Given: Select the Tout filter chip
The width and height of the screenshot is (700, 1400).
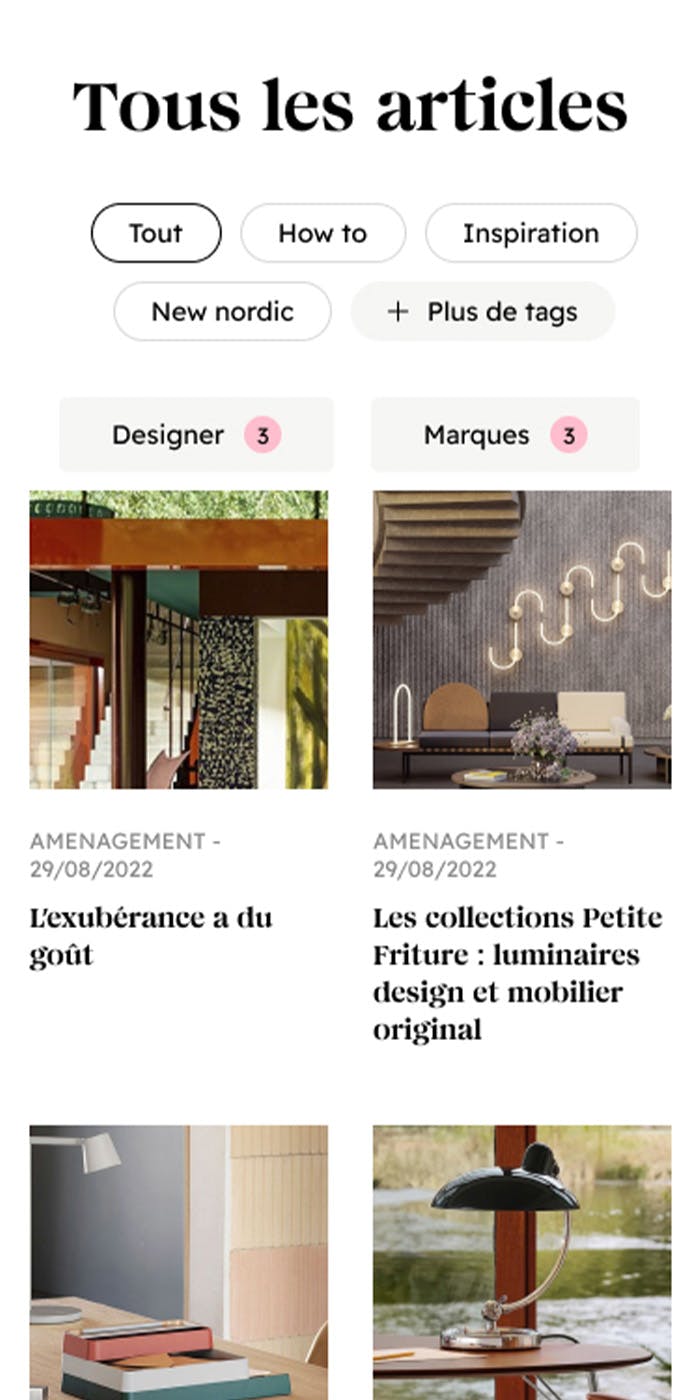Looking at the screenshot, I should coord(156,233).
